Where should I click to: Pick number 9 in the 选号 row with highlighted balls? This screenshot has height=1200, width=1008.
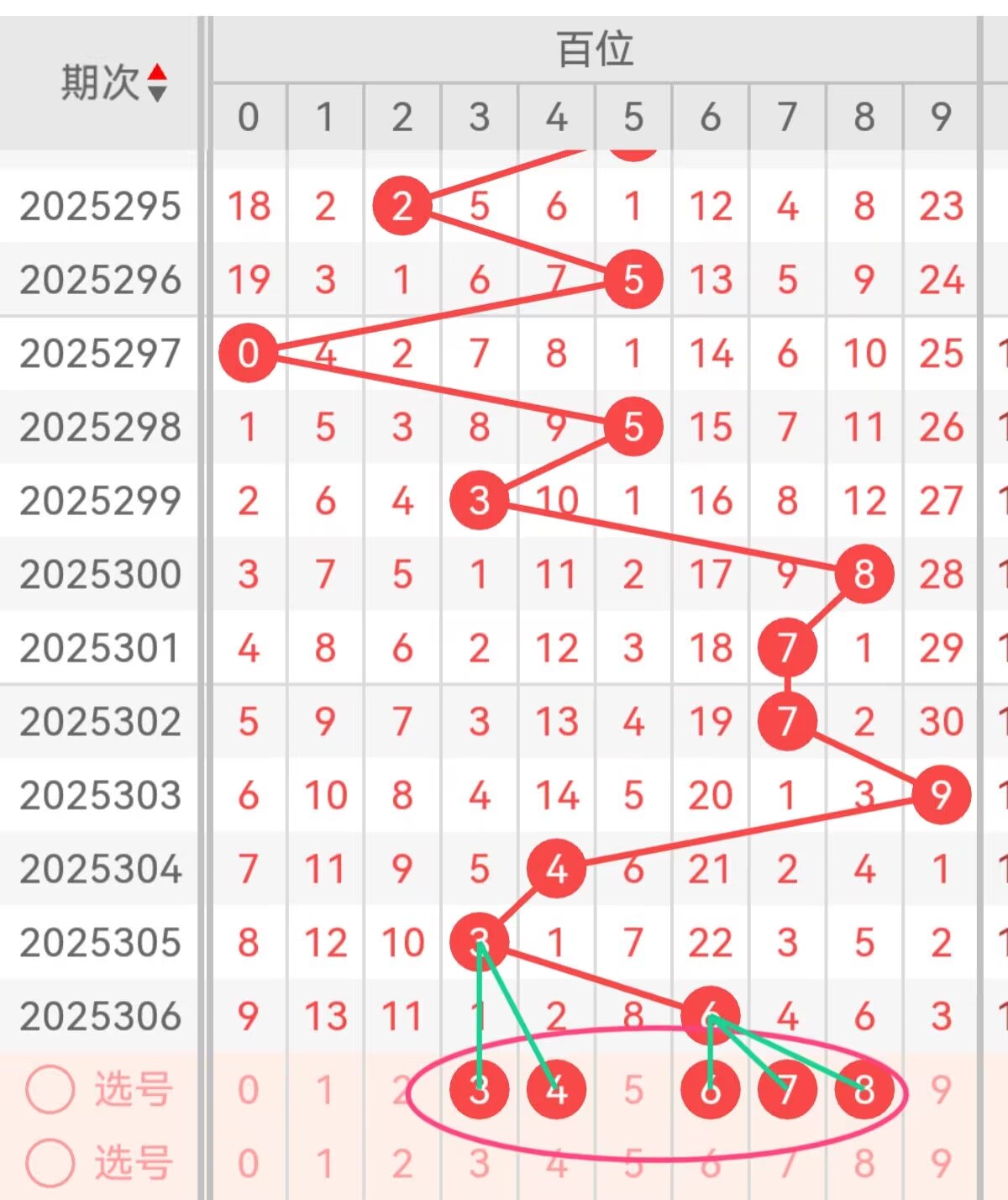[941, 1090]
